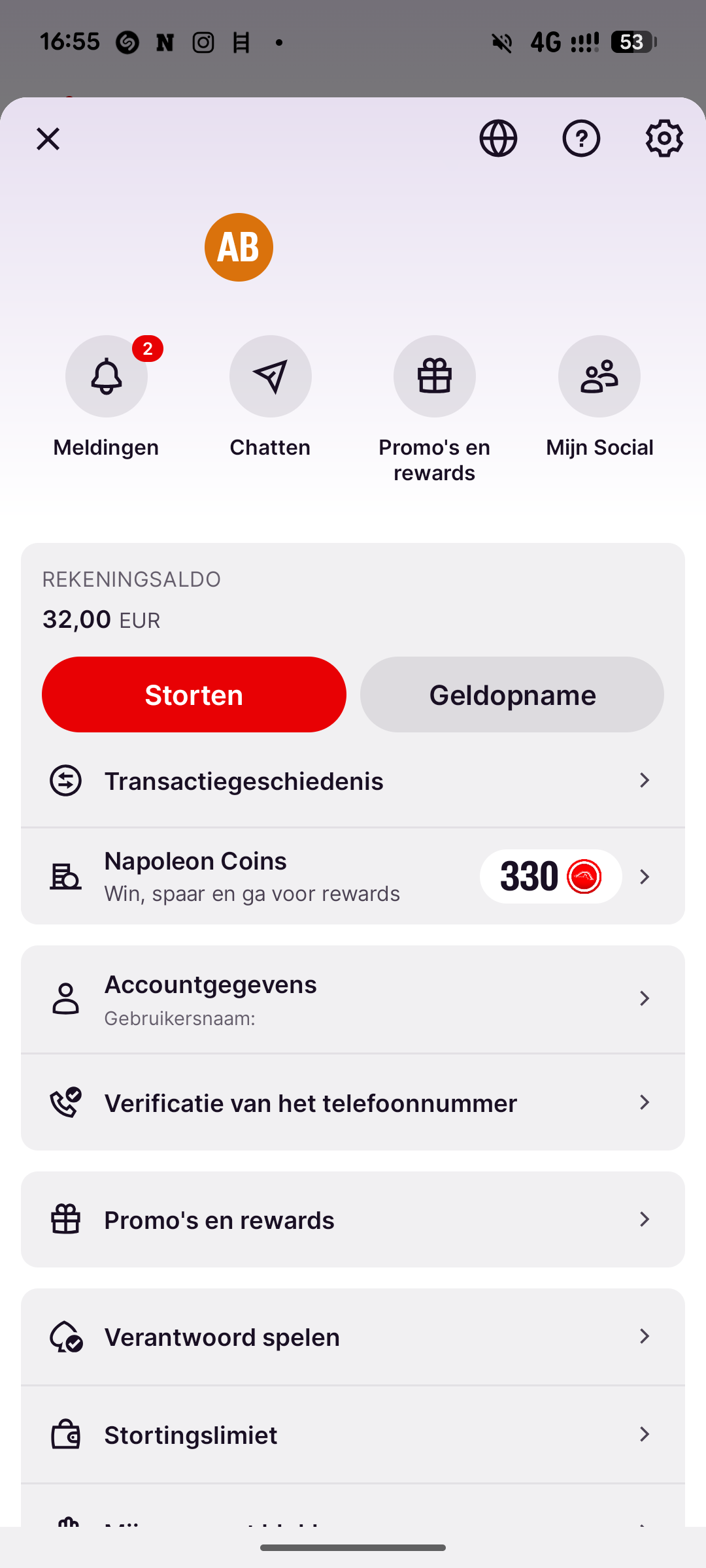The height and width of the screenshot is (1568, 706).
Task: Open the Promo's en rewards gift icon
Action: coord(434,376)
